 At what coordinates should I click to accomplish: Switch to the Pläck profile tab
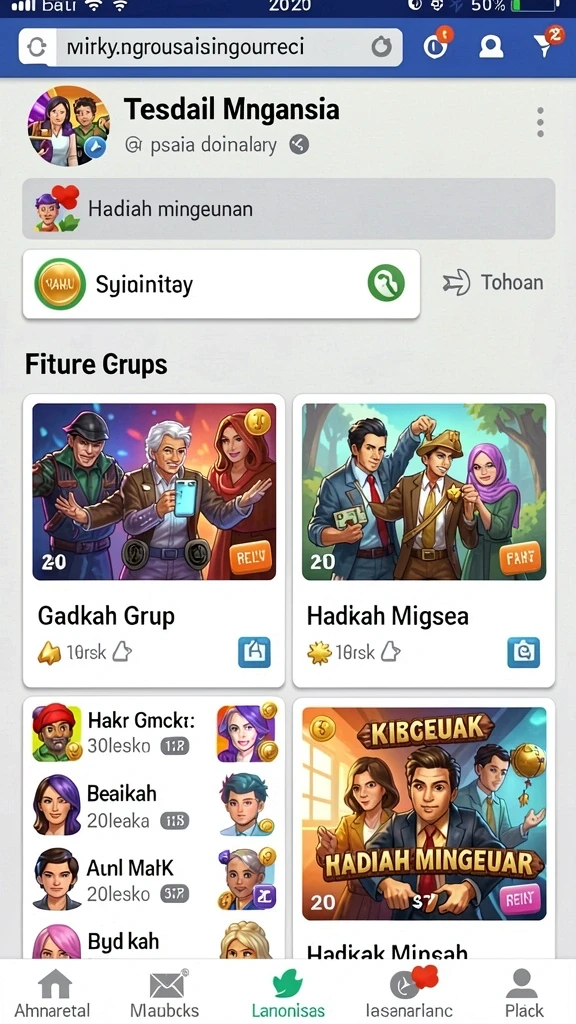[x=524, y=993]
